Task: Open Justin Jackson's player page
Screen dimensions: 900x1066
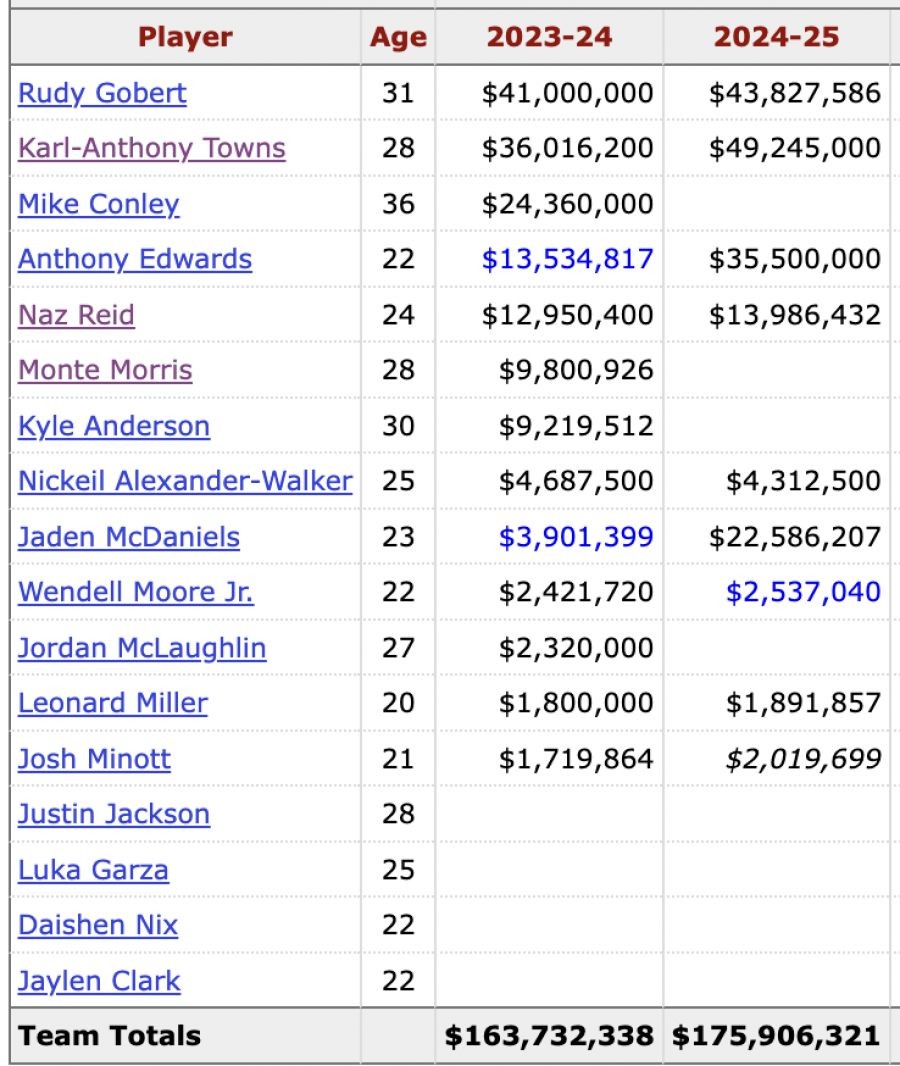Action: 114,814
